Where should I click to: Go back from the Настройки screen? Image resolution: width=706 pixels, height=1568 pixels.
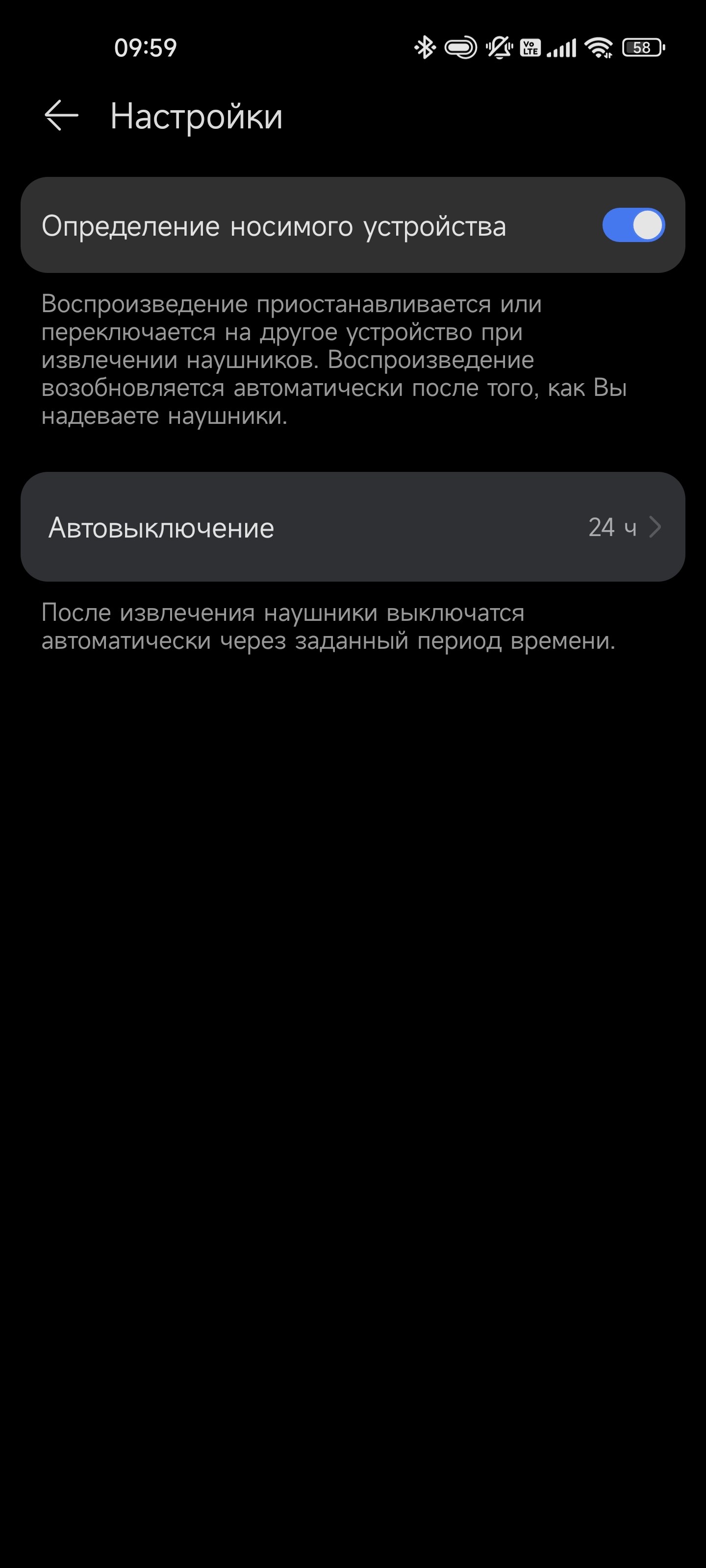[x=61, y=116]
